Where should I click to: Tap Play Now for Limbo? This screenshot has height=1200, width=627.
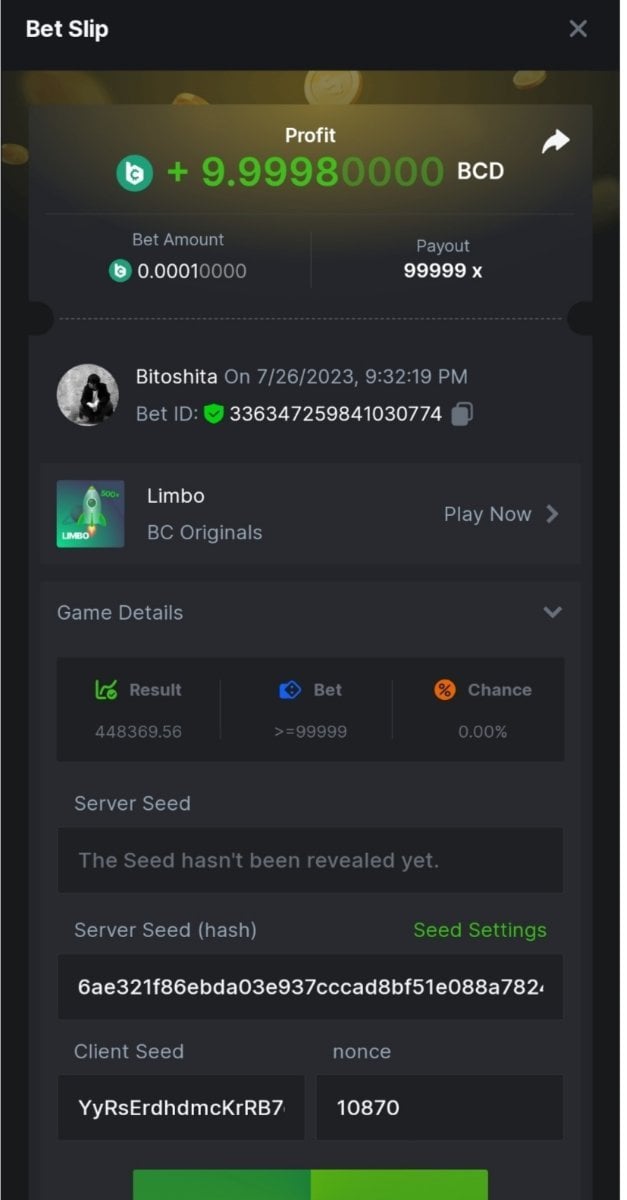501,514
